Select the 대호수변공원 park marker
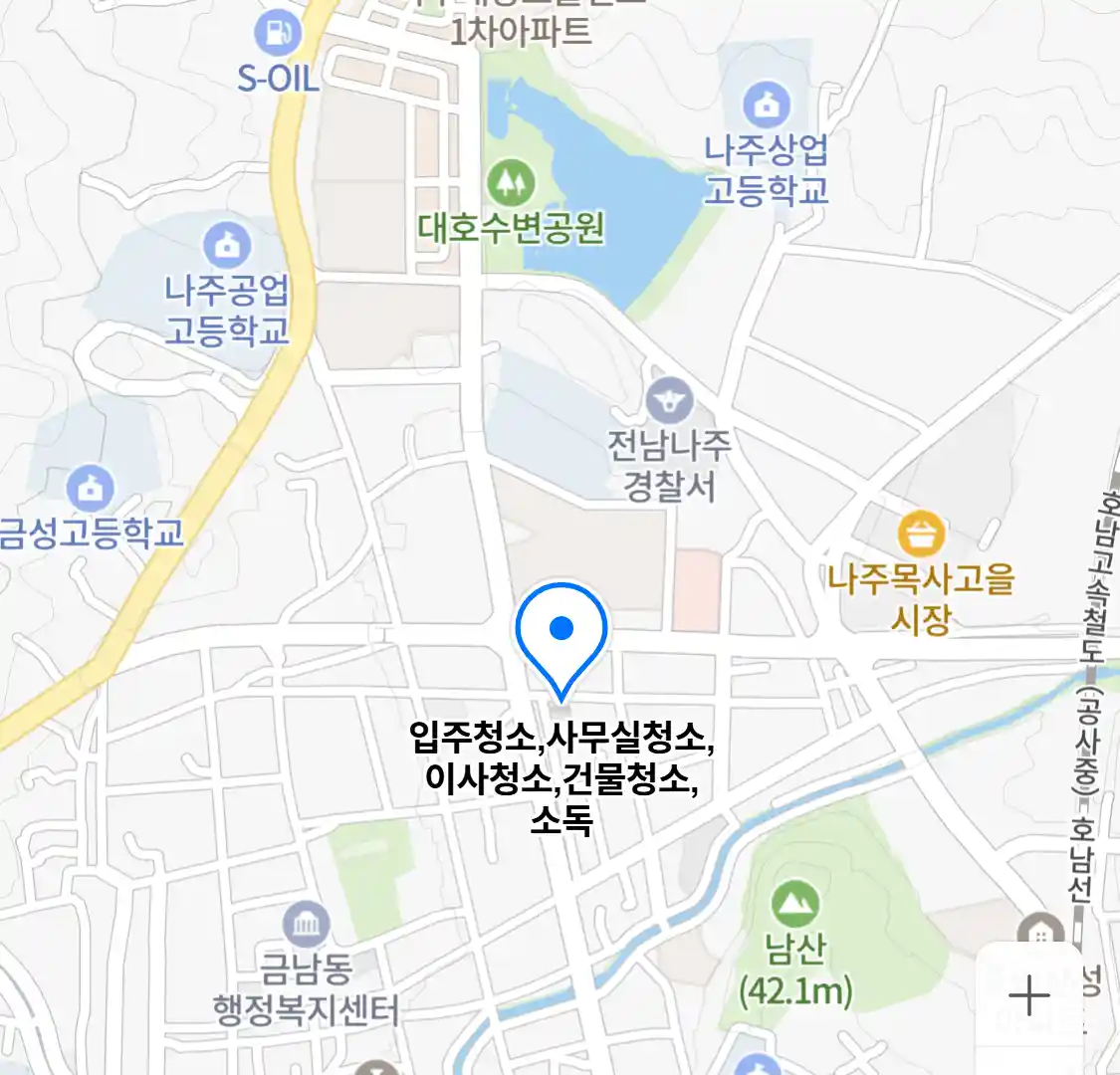The width and height of the screenshot is (1120, 1075). (511, 183)
